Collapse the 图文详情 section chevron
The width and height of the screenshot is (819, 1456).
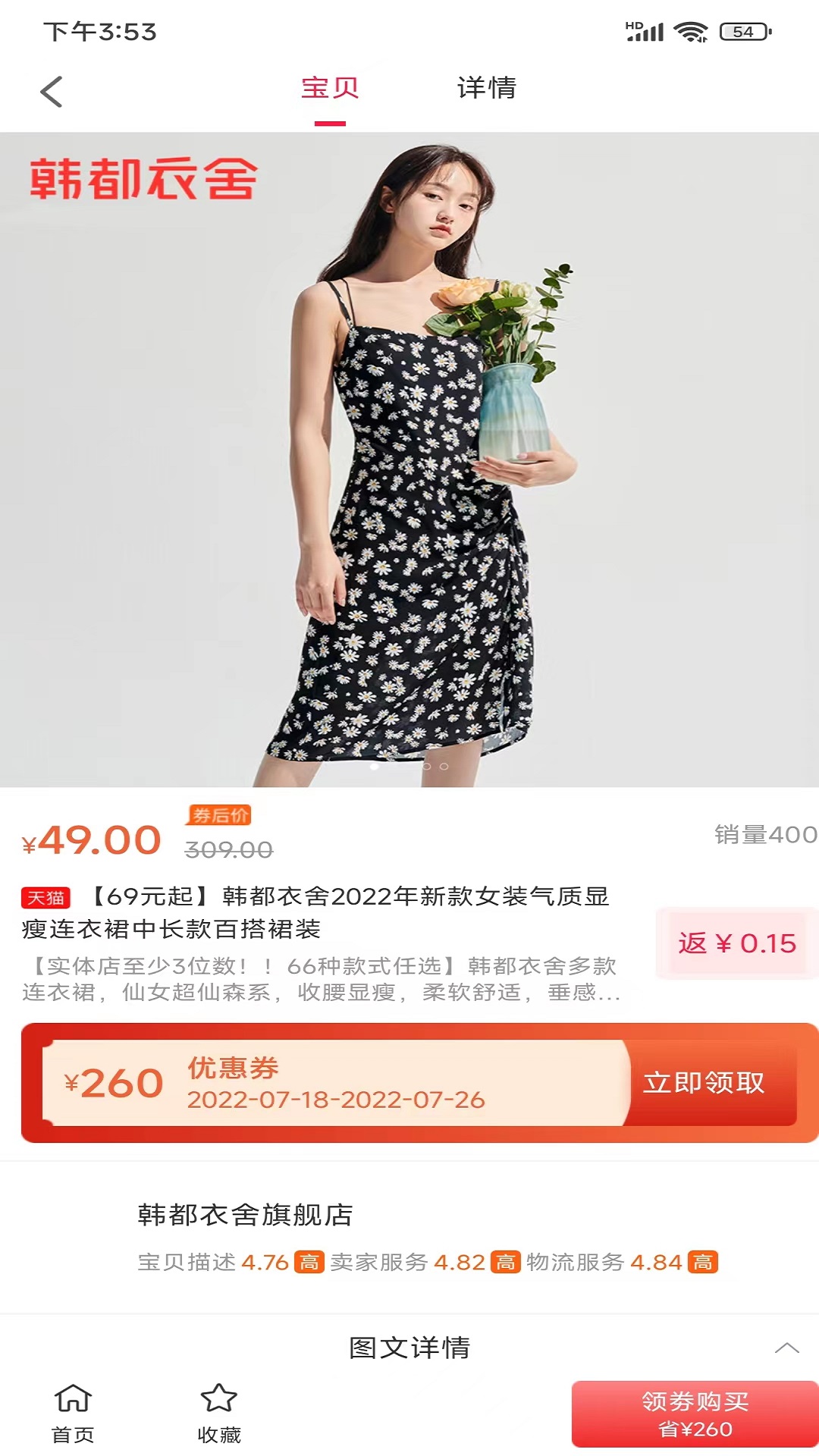[786, 1348]
